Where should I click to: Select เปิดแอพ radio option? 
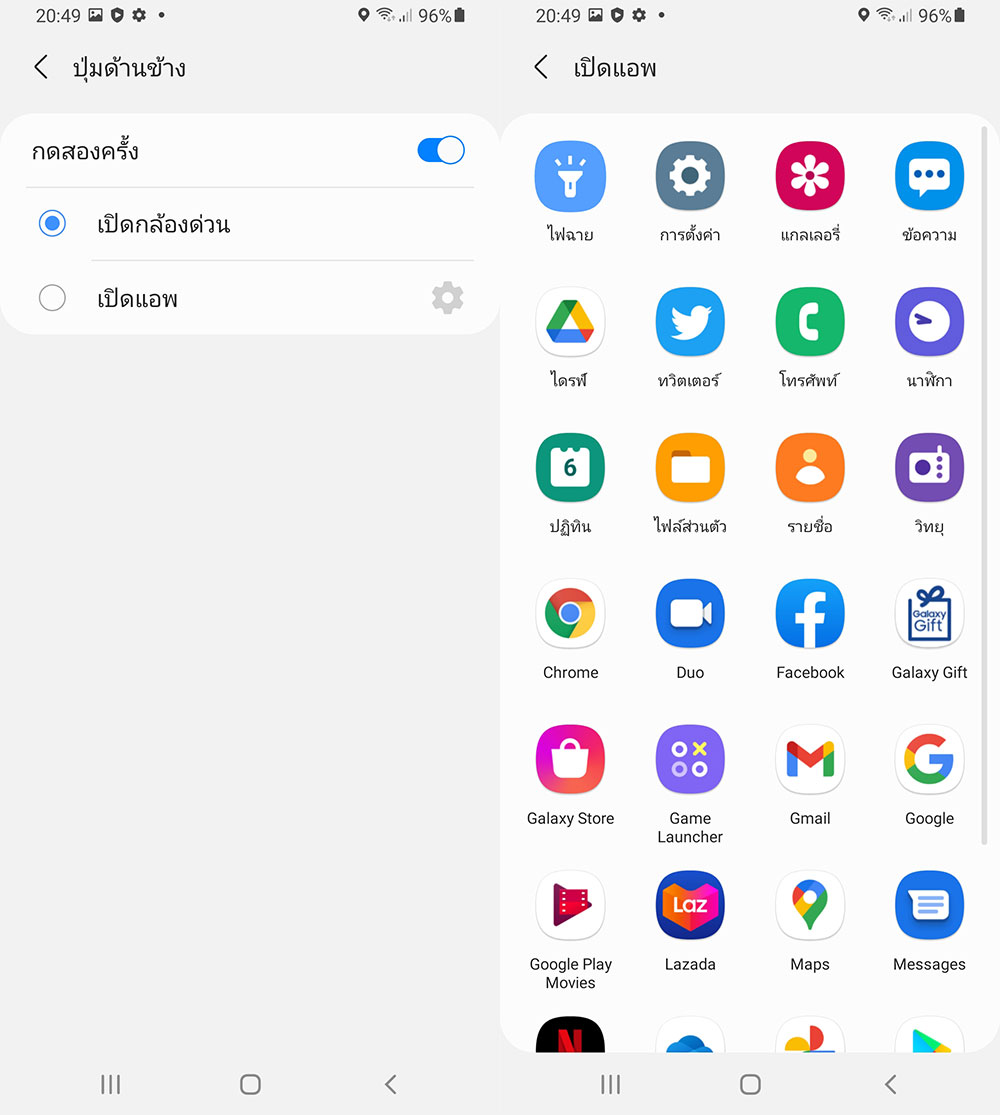pos(52,298)
